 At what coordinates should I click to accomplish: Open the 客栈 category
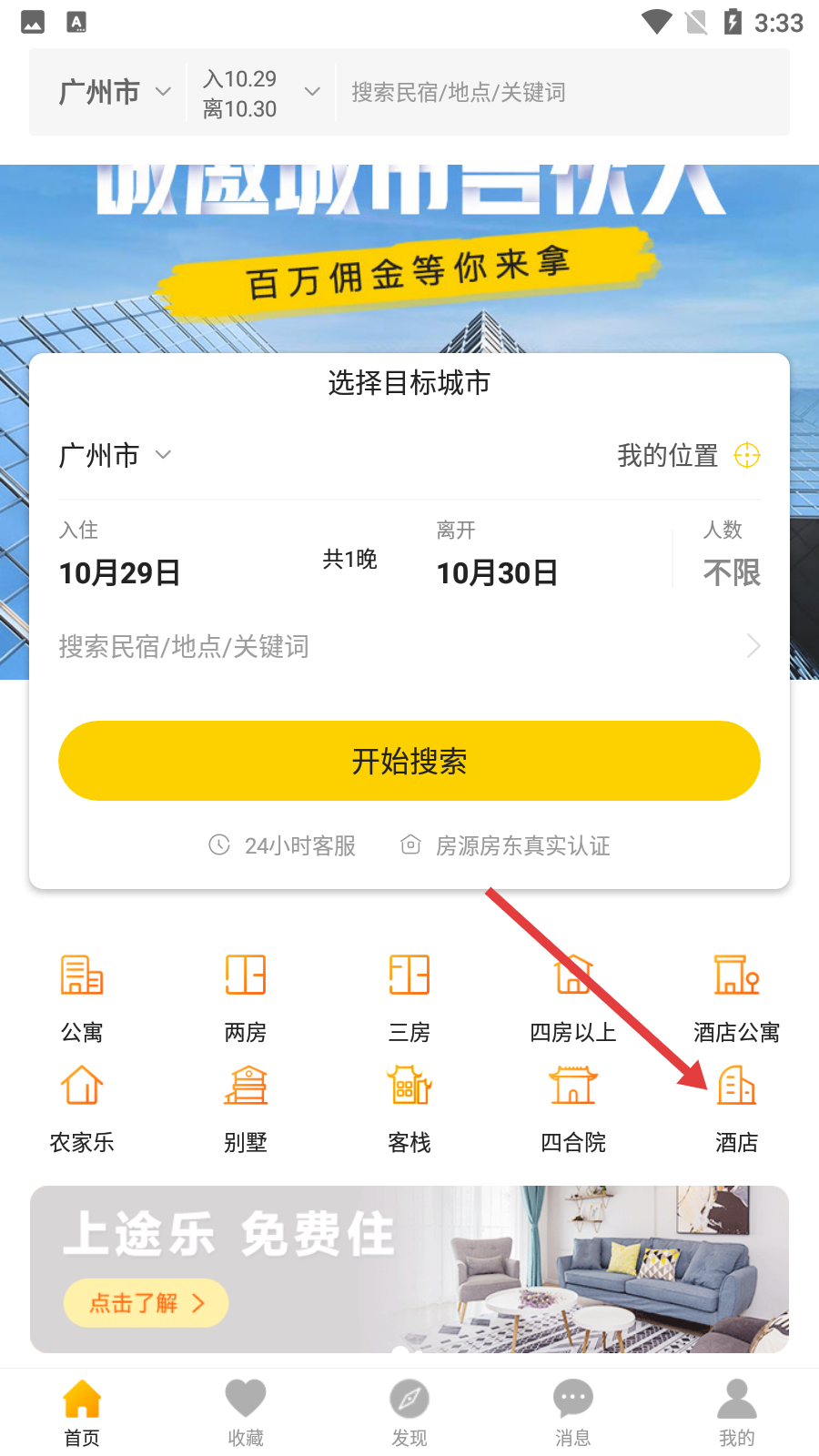pyautogui.click(x=409, y=1107)
